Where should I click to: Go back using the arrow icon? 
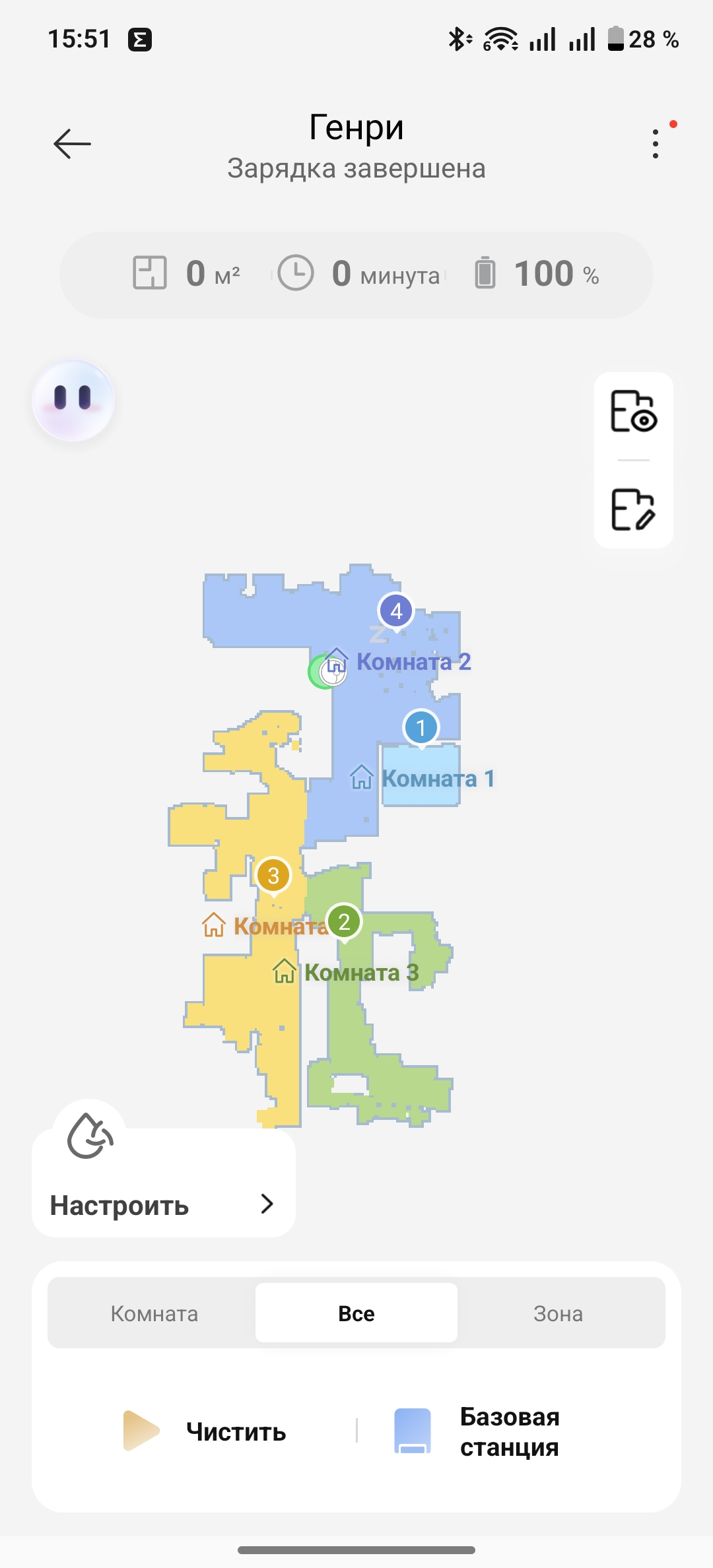(72, 143)
